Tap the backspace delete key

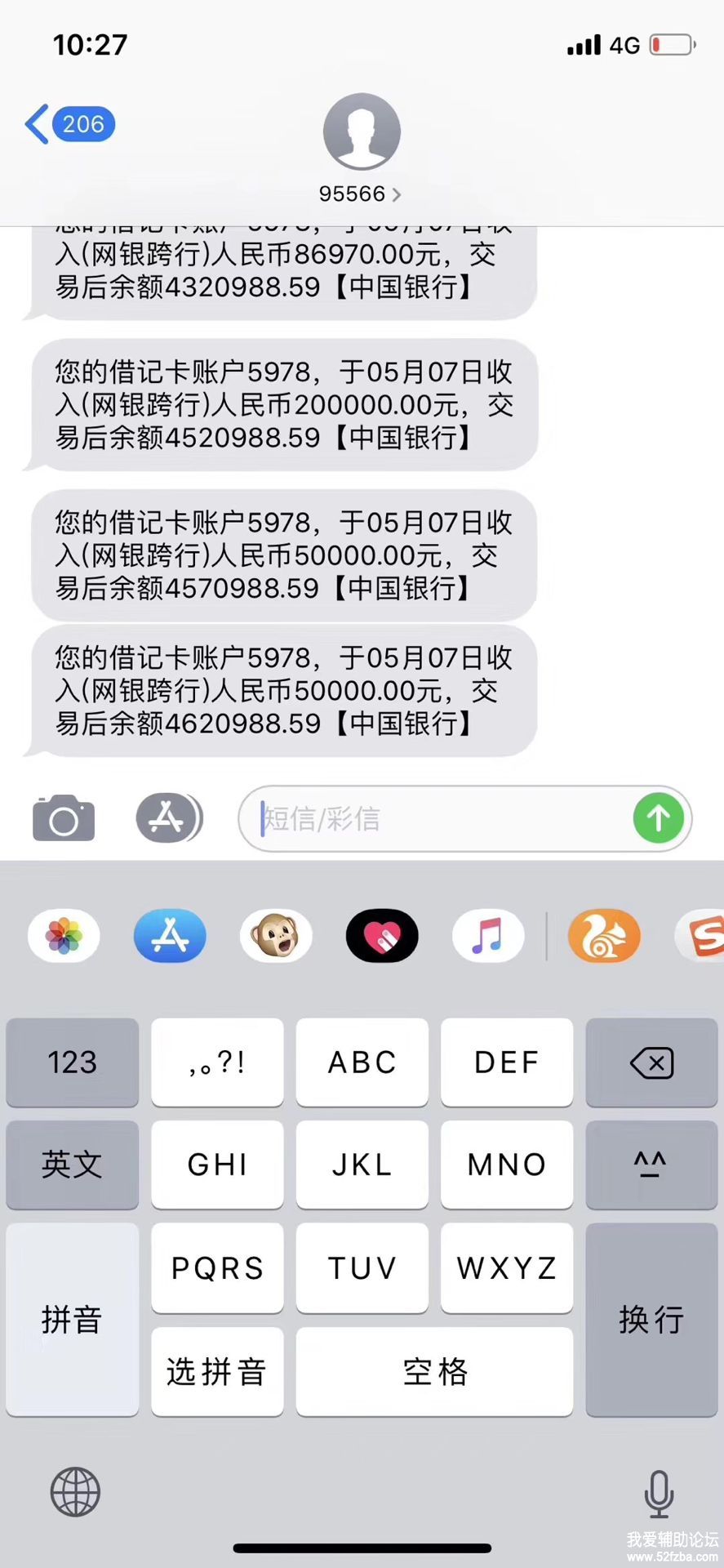pyautogui.click(x=651, y=1062)
